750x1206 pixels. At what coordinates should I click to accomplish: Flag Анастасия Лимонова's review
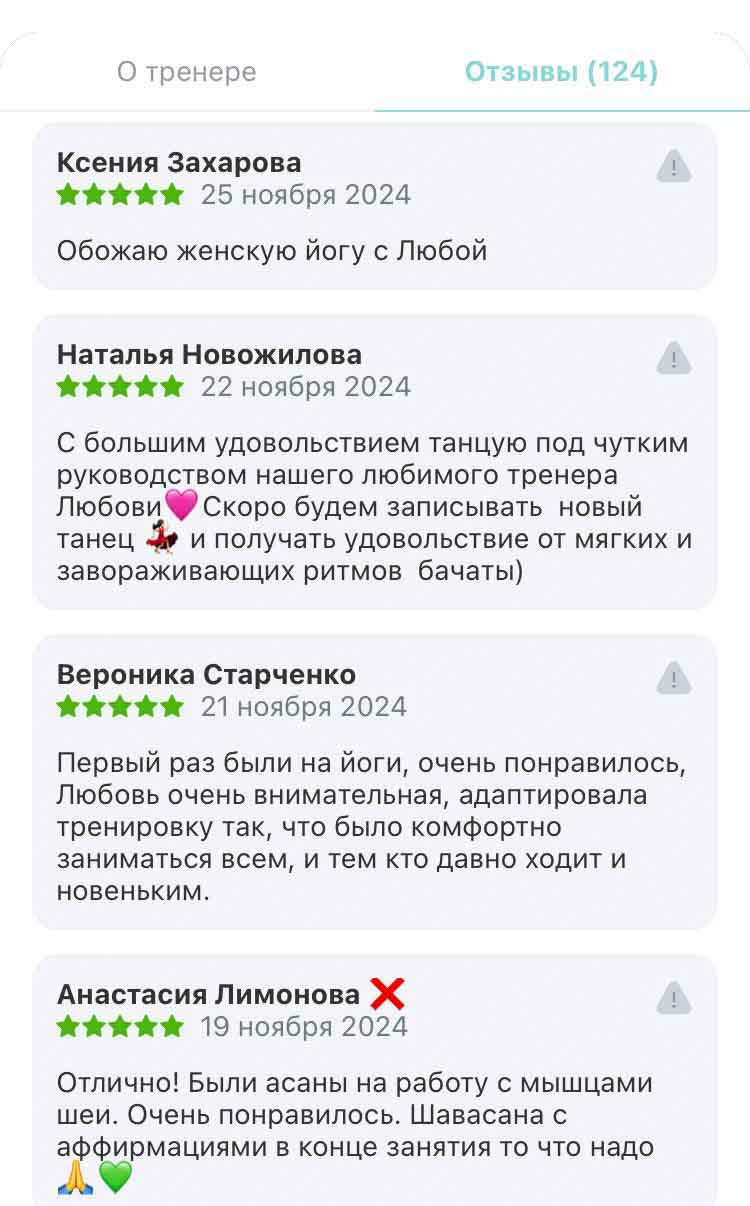pos(674,996)
